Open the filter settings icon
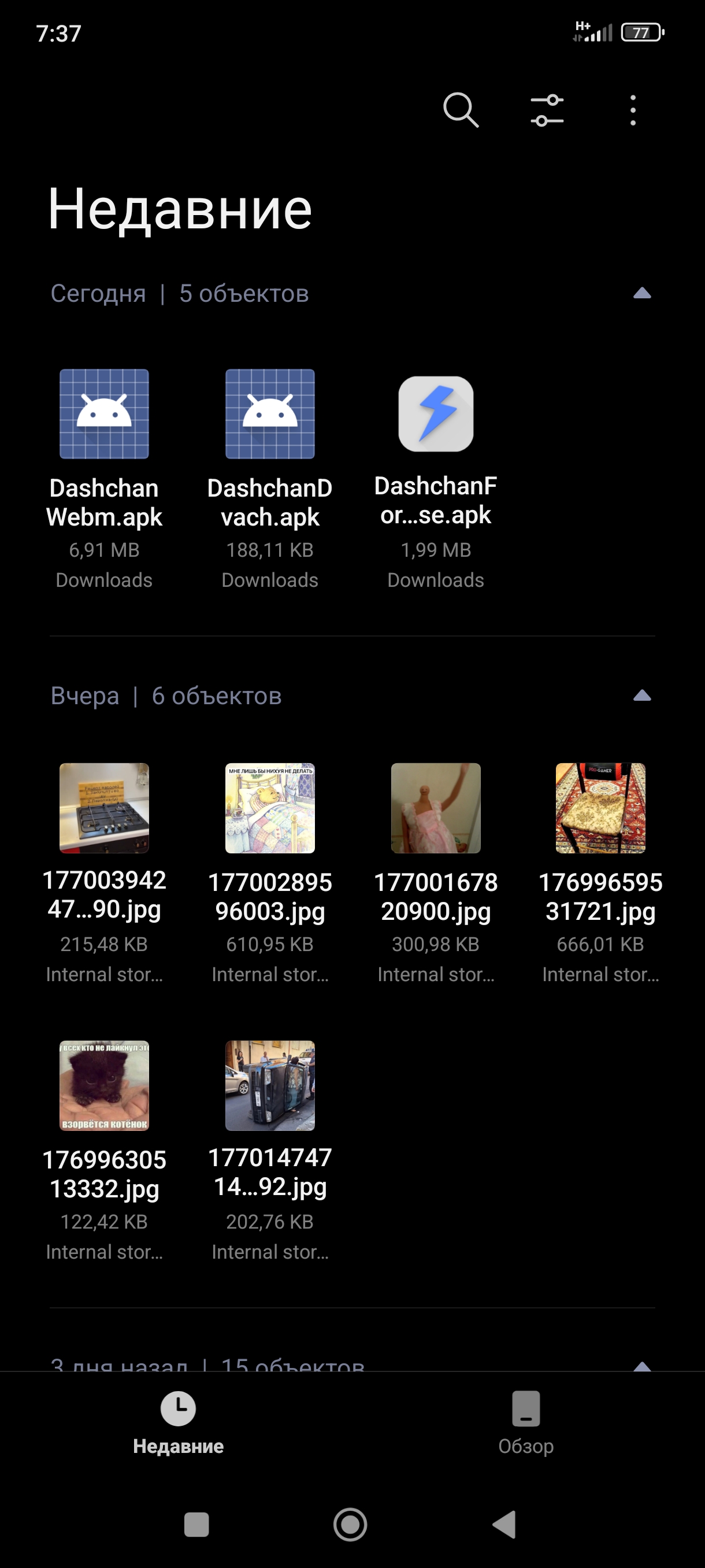Viewport: 705px width, 1568px height. [x=546, y=110]
